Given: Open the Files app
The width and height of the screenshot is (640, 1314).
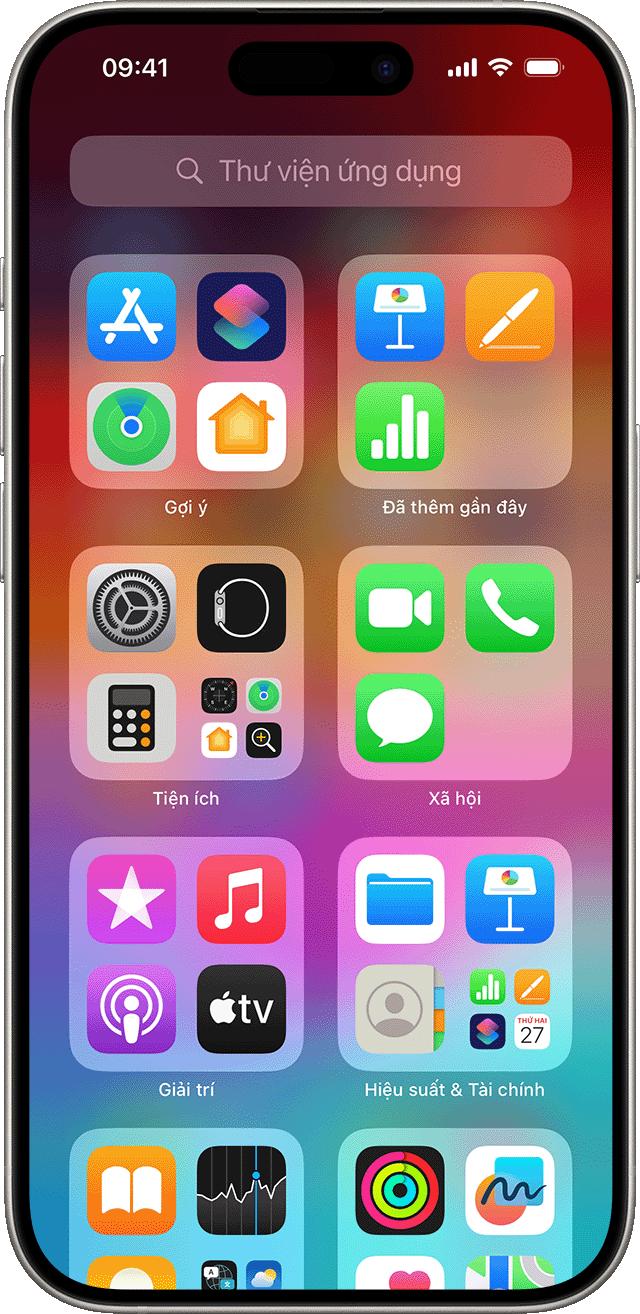Looking at the screenshot, I should tap(400, 899).
